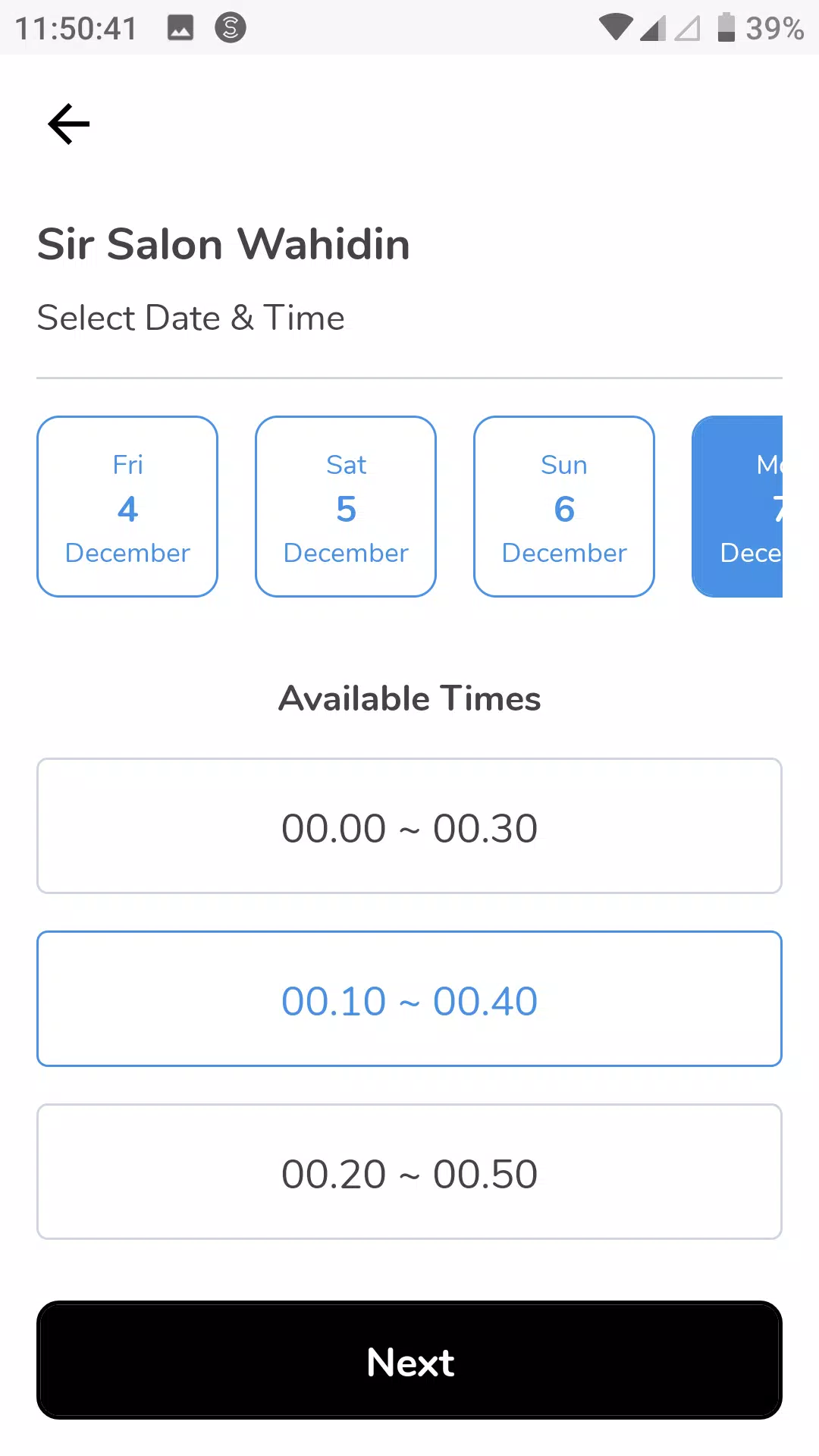Tap the Sir Salon Wahidin title

[x=224, y=243]
